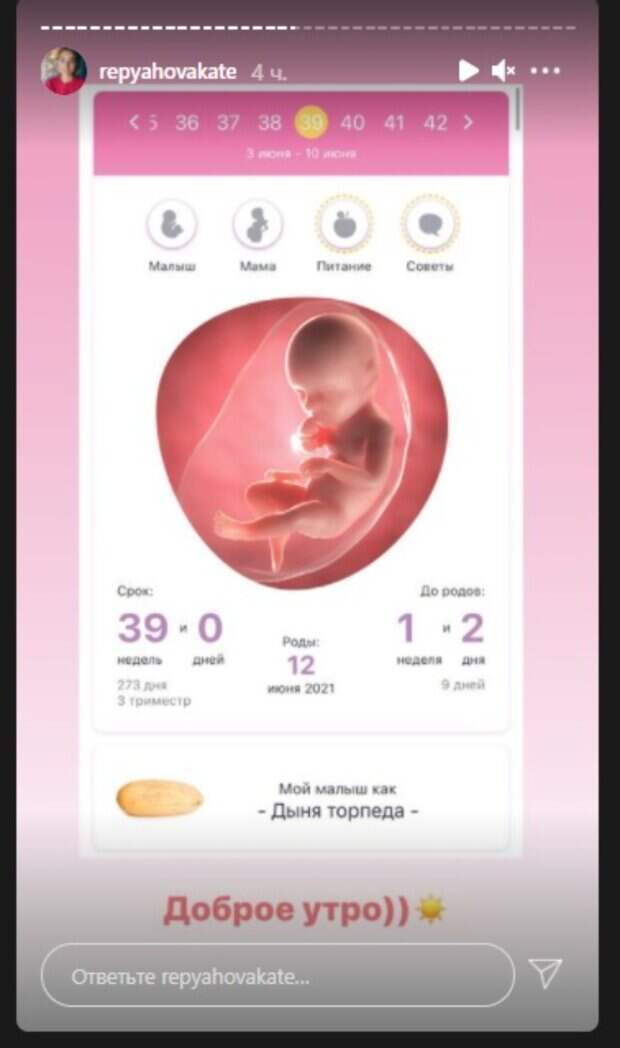Open repyahovakate's profile picture
The height and width of the screenshot is (1048, 620).
click(63, 71)
